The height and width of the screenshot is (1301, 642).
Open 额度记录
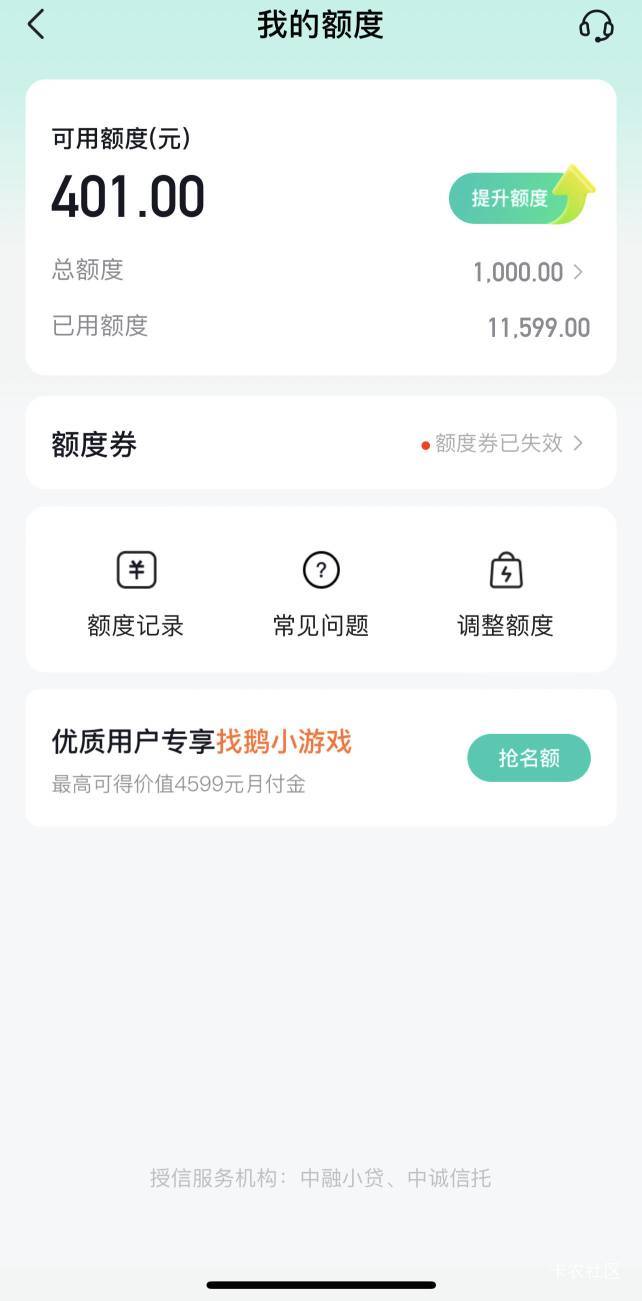pyautogui.click(x=136, y=594)
